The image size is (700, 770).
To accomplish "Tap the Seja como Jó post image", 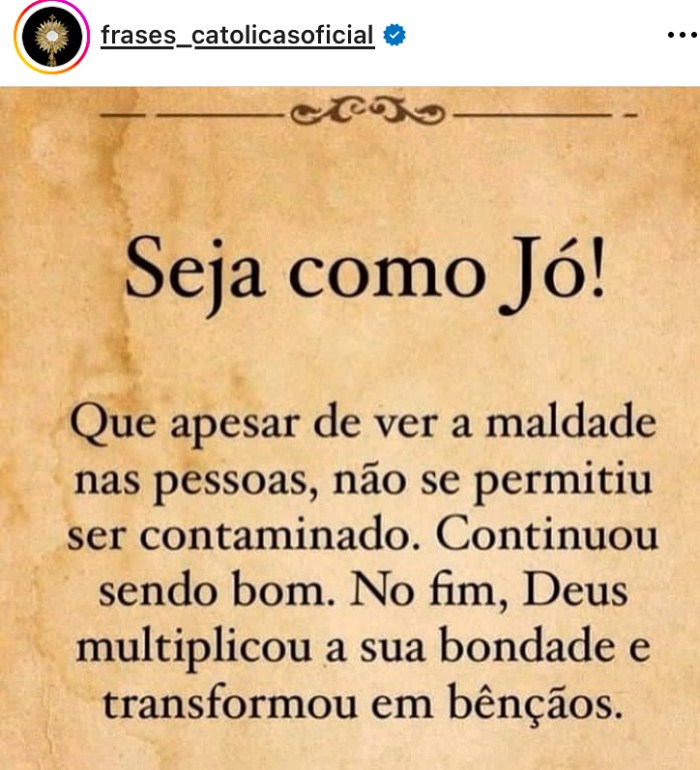I will tap(350, 430).
